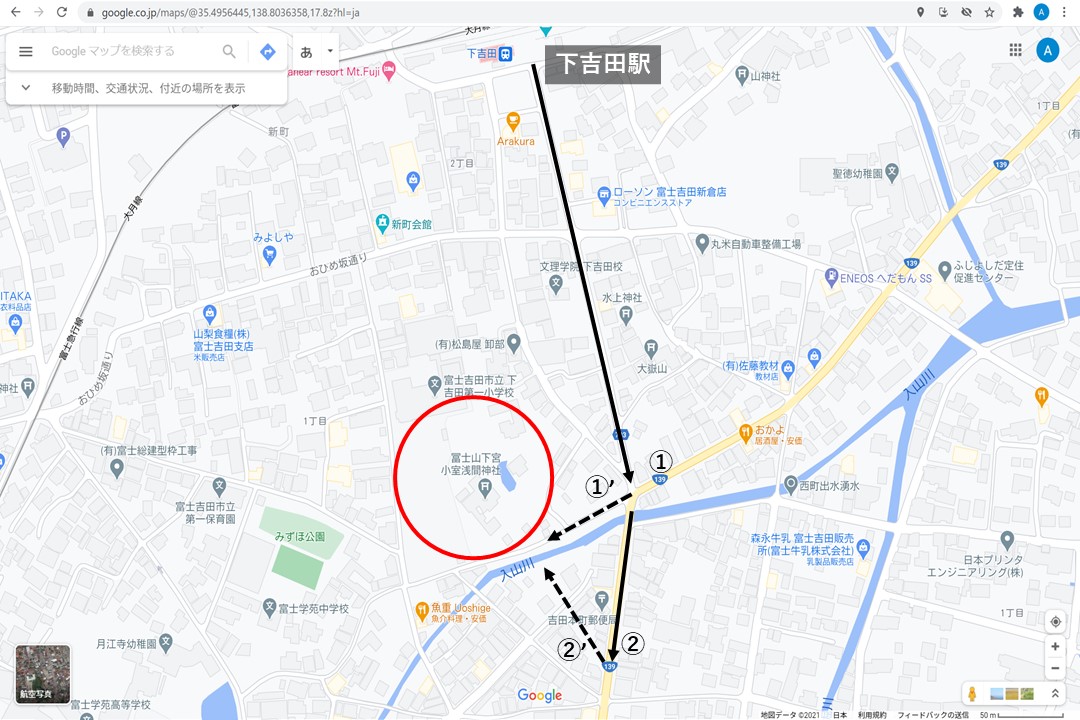Open the 下吉田 station marker
The height and width of the screenshot is (720, 1080).
coord(506,53)
